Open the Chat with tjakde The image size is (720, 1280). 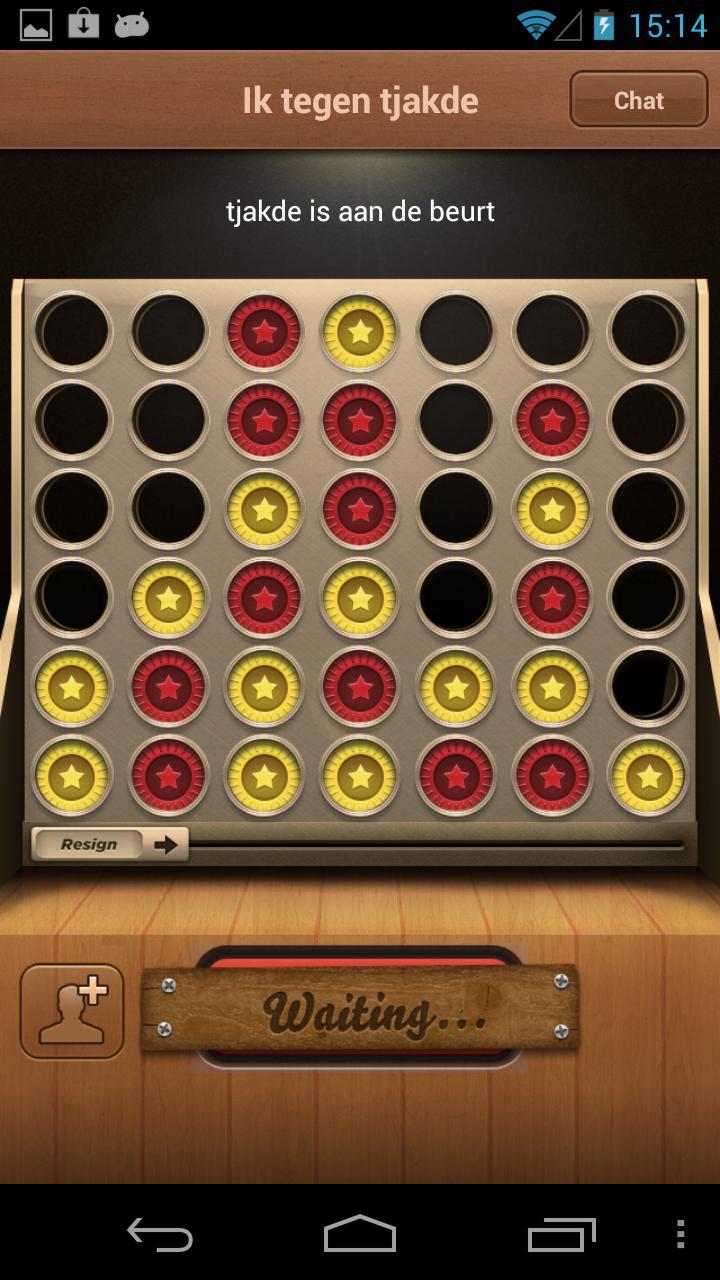[x=638, y=100]
